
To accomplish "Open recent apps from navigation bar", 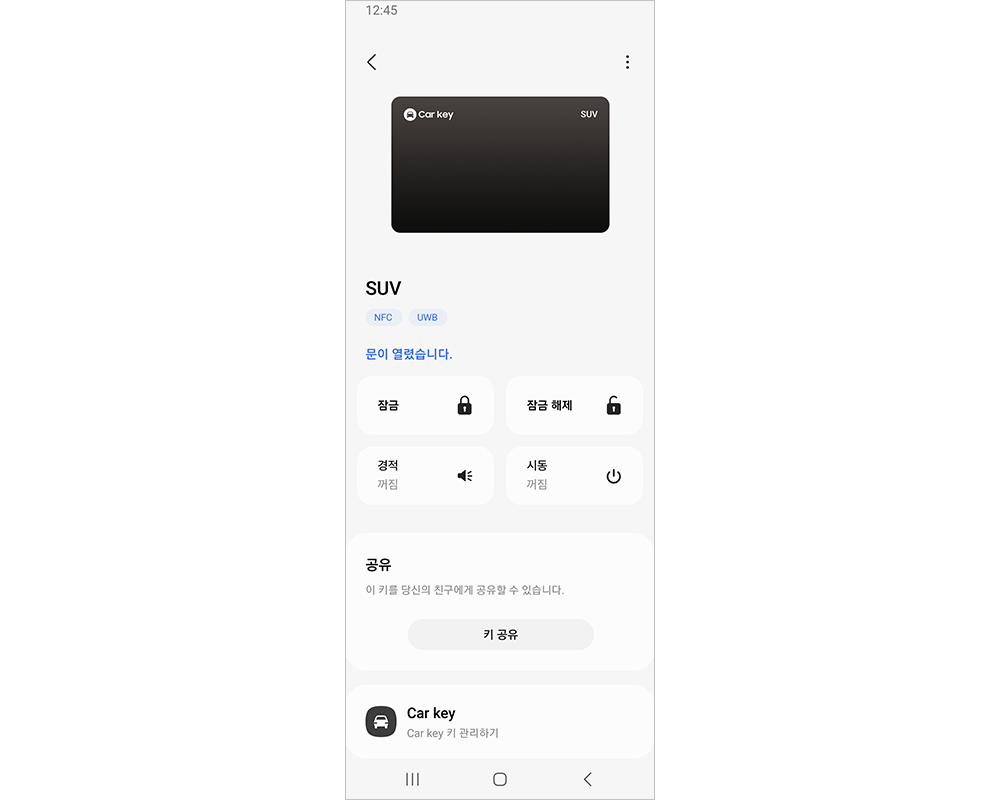I will click(x=412, y=779).
